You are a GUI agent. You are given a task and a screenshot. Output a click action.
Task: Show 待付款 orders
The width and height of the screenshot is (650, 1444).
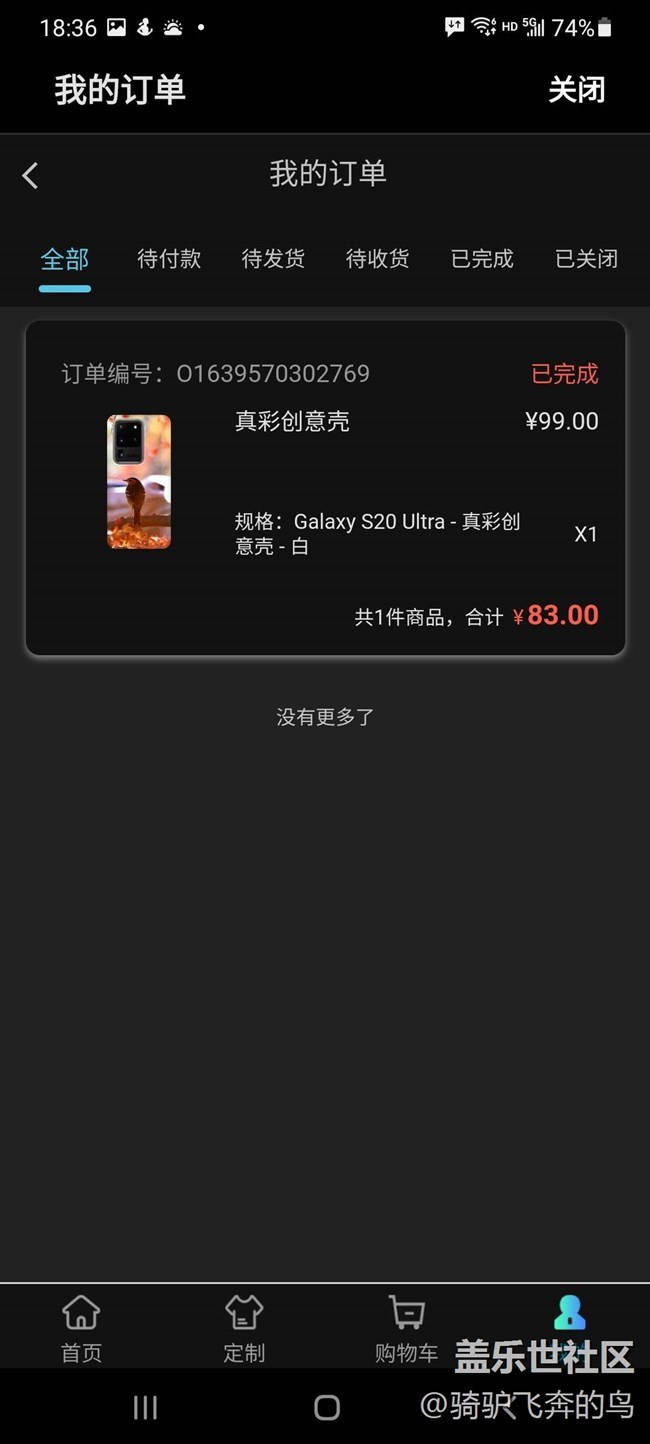click(x=169, y=260)
